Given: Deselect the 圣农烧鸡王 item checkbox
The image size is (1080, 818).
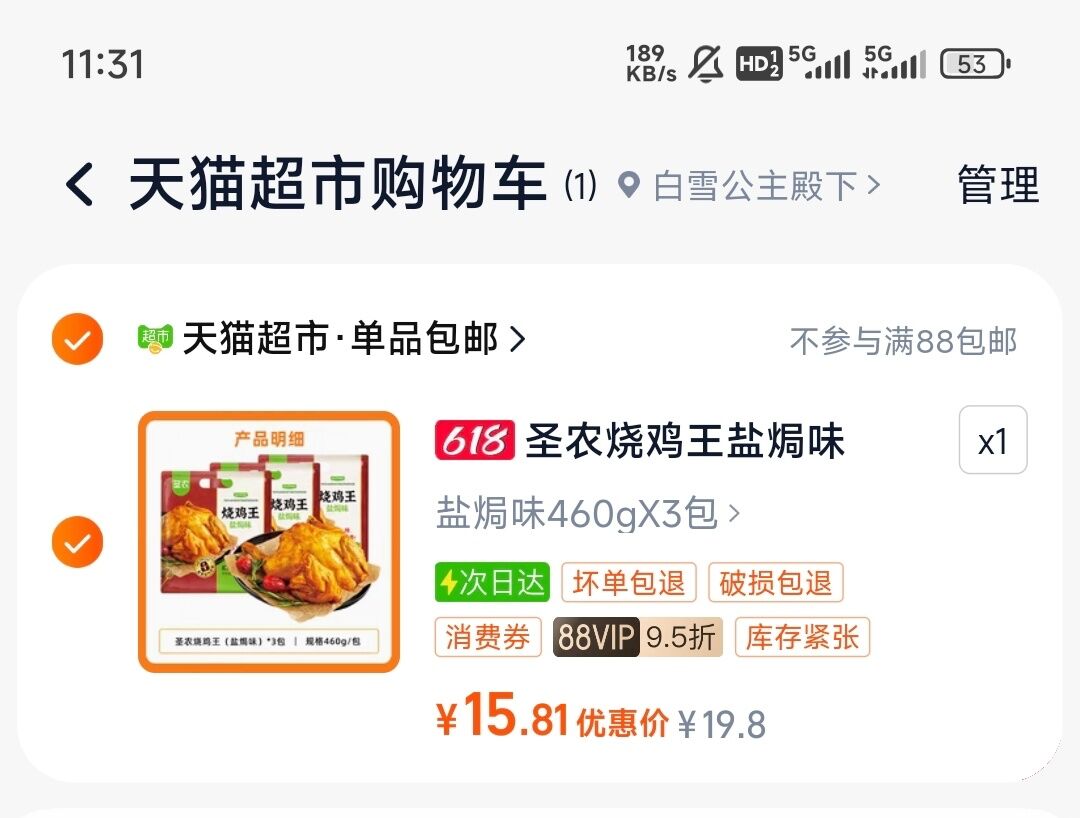Looking at the screenshot, I should click(77, 543).
